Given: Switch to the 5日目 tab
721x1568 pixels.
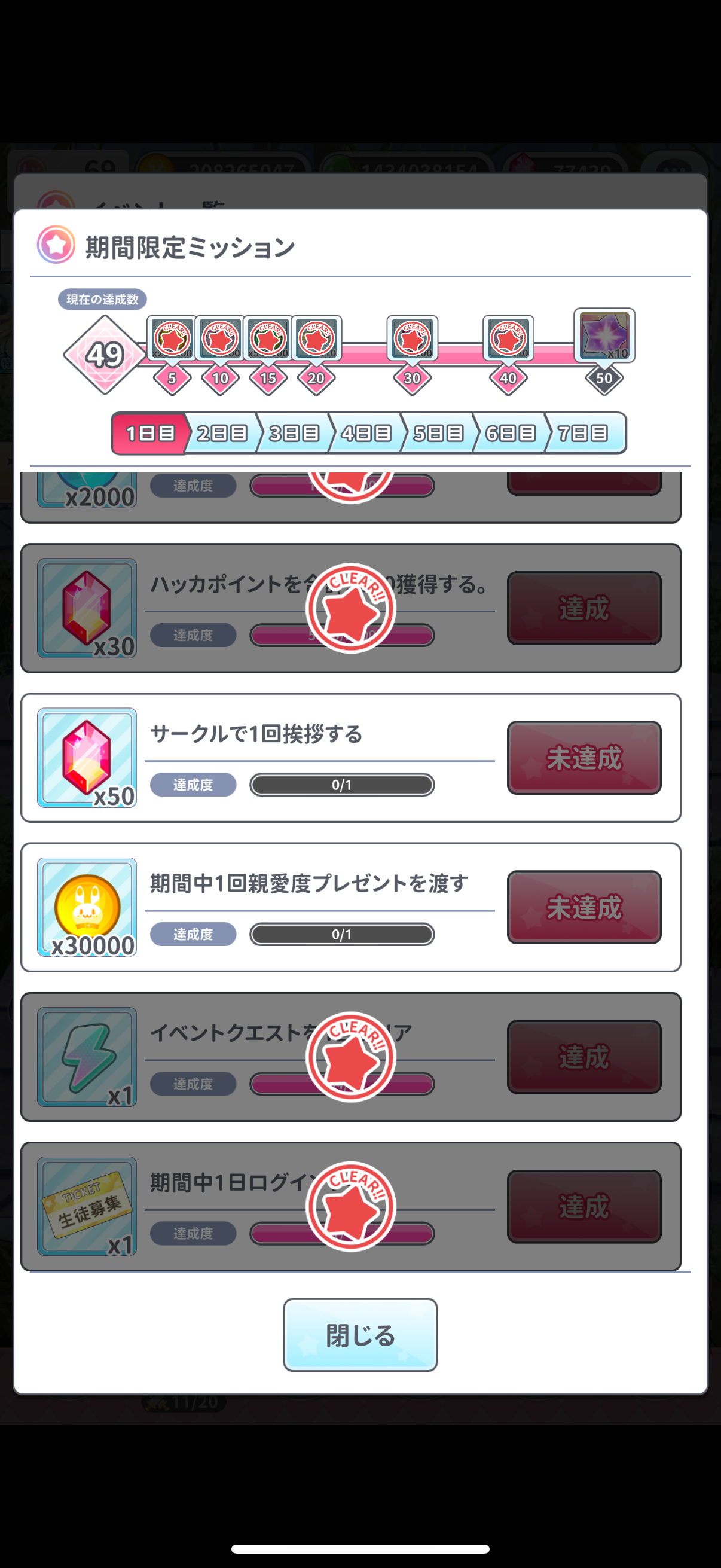Looking at the screenshot, I should click(438, 434).
